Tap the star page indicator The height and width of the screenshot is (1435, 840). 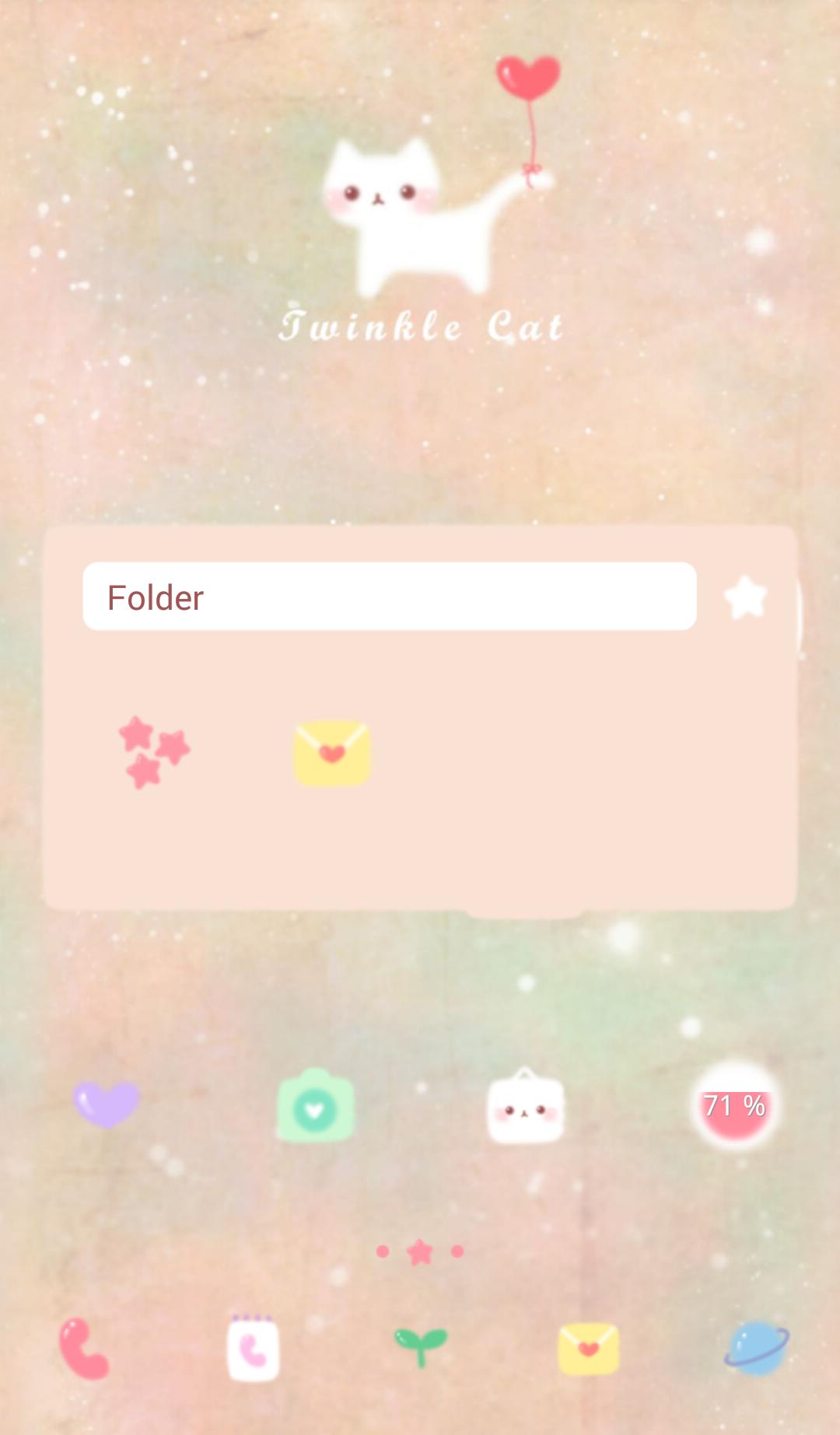[x=420, y=1251]
